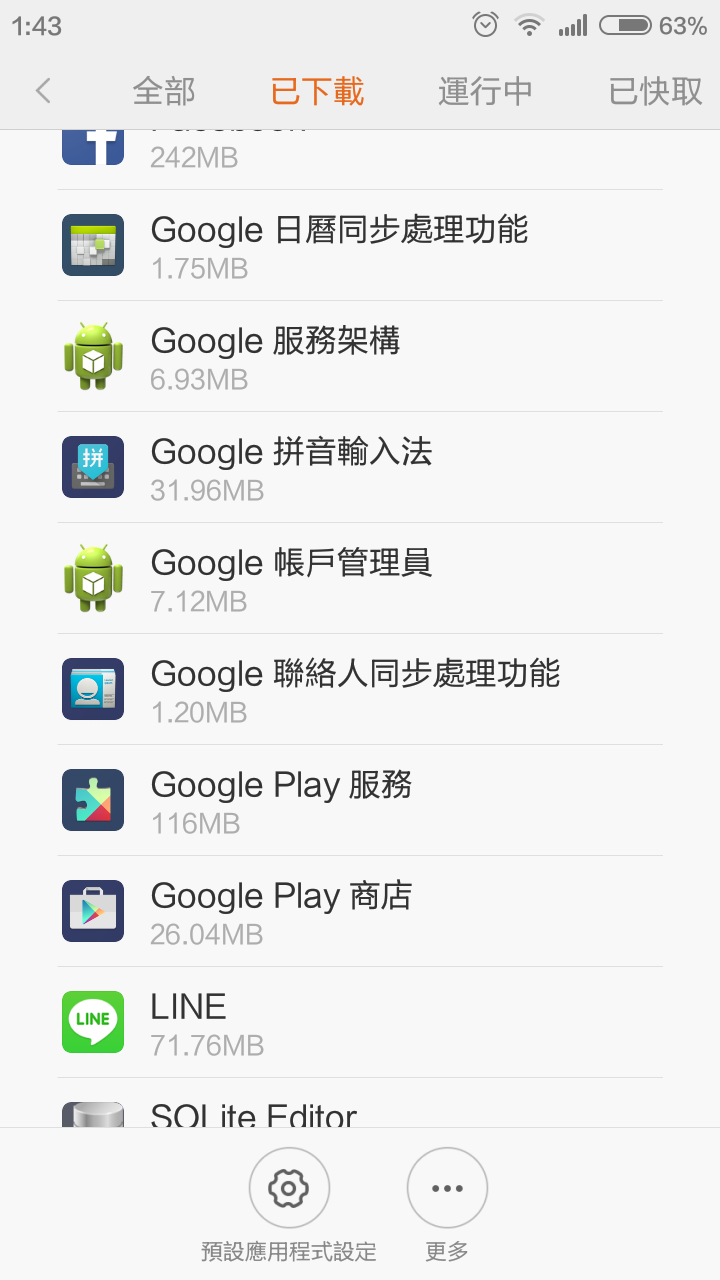720x1280 pixels.
Task: Switch to the 已快取 tab
Action: [656, 91]
